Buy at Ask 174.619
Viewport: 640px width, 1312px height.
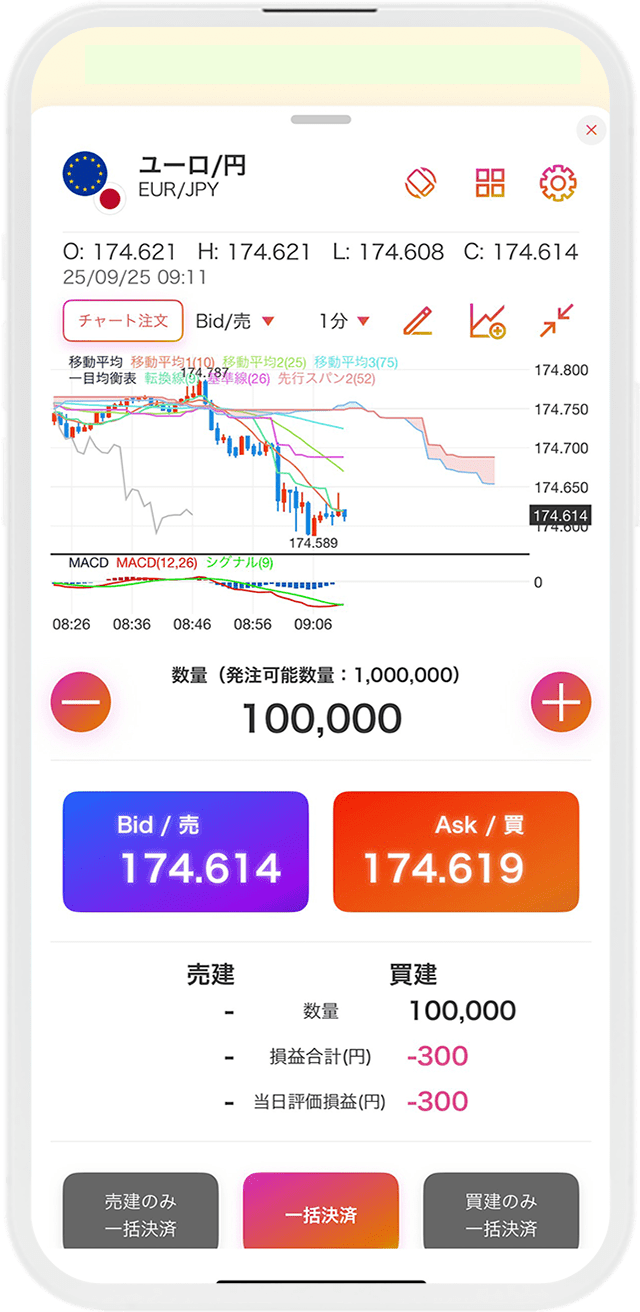pos(456,852)
